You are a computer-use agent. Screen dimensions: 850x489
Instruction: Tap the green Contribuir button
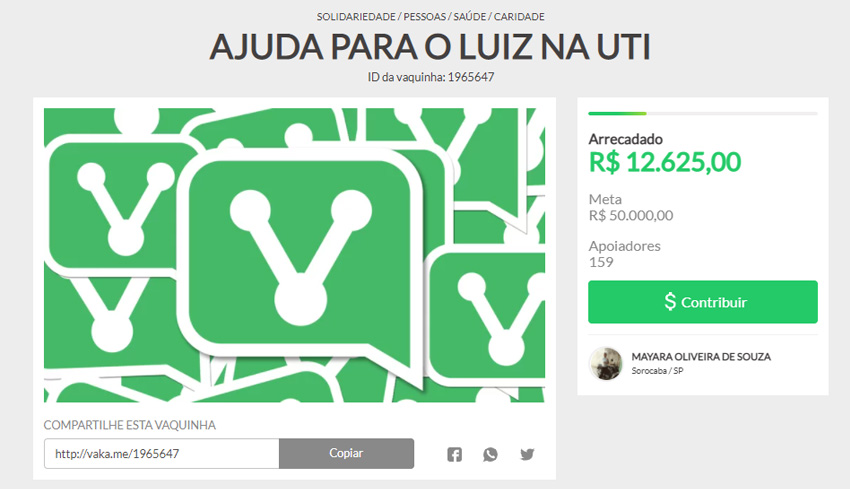702,302
